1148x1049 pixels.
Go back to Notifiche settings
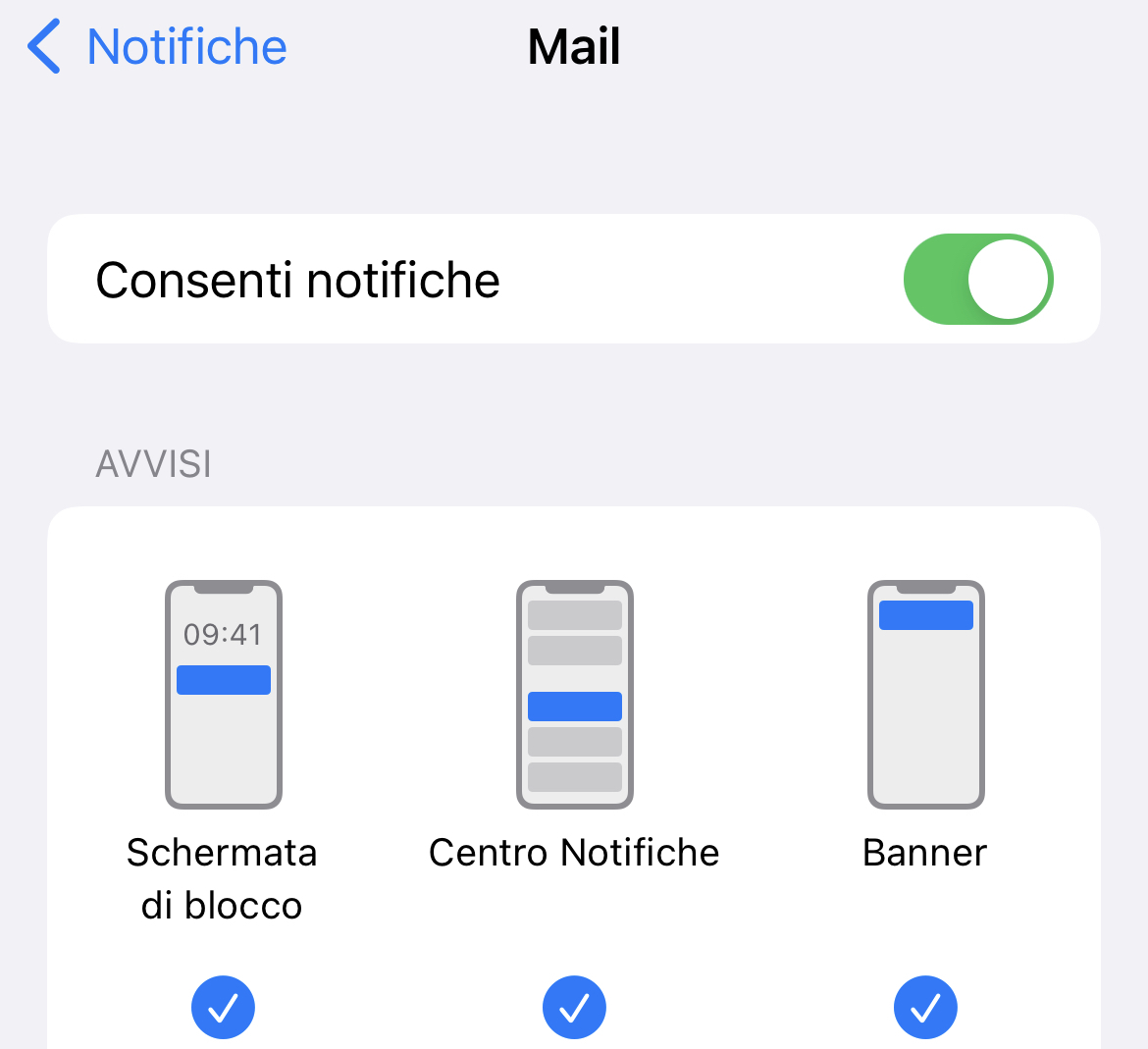(157, 47)
